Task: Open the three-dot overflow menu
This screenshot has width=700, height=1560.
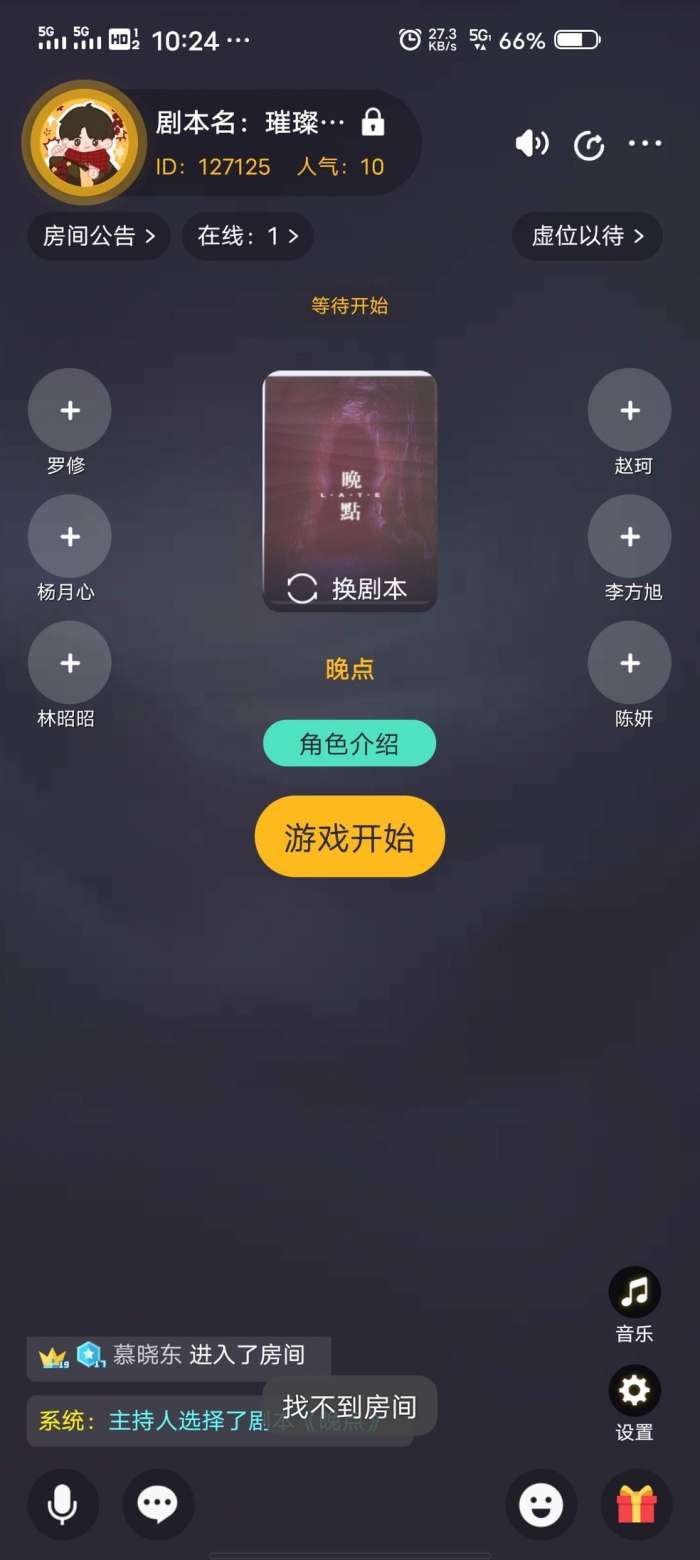Action: point(645,144)
